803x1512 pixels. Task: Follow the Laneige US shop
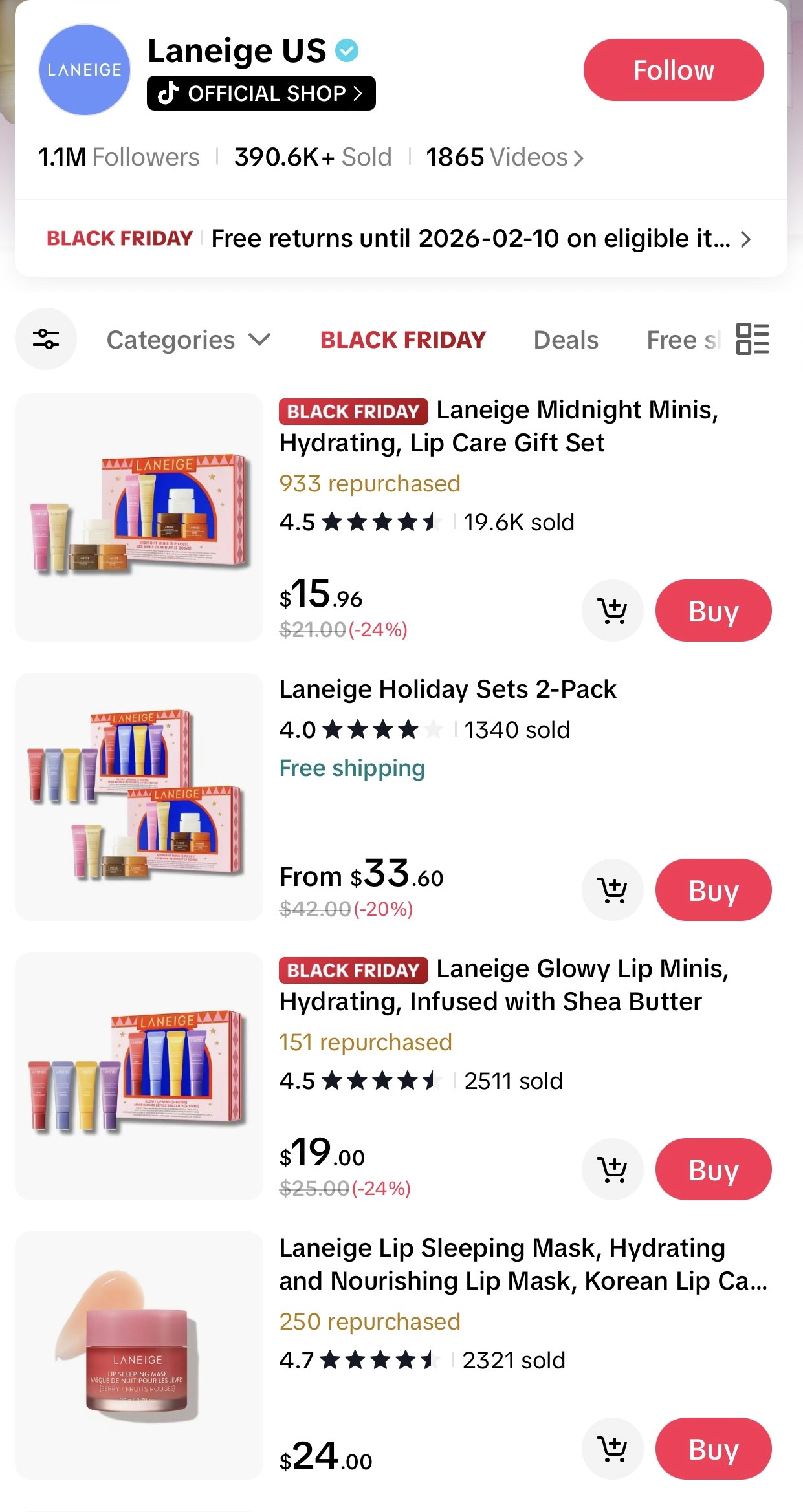(x=673, y=69)
